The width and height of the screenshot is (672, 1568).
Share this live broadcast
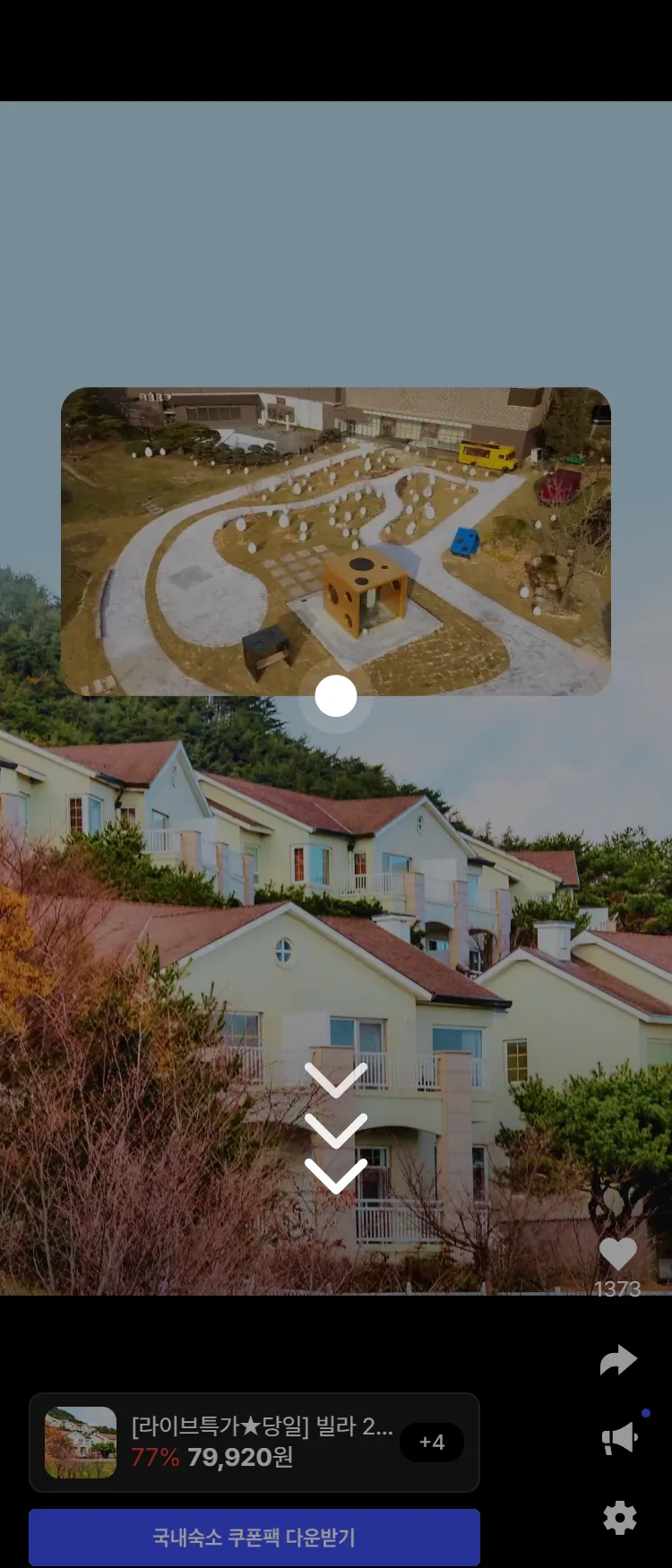click(x=618, y=1360)
